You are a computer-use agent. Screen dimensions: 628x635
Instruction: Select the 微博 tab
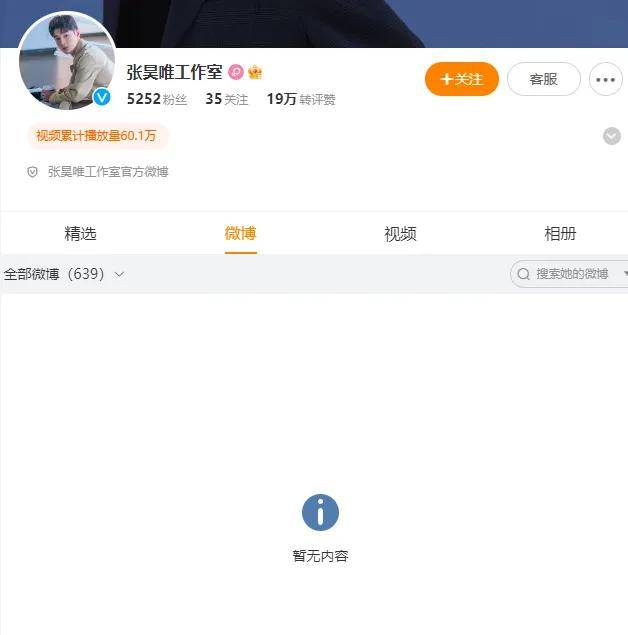(x=240, y=233)
